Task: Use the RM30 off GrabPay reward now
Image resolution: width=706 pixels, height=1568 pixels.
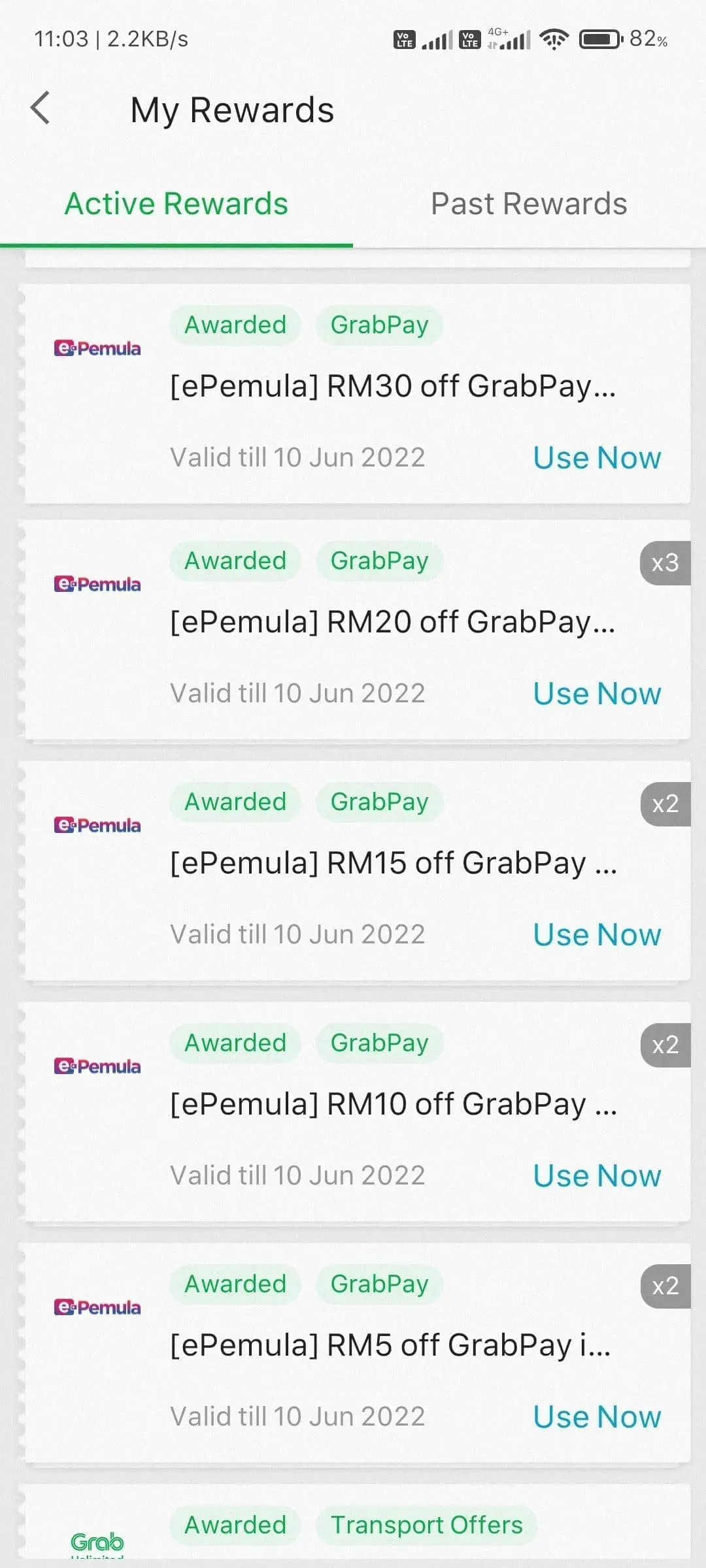Action: point(596,457)
